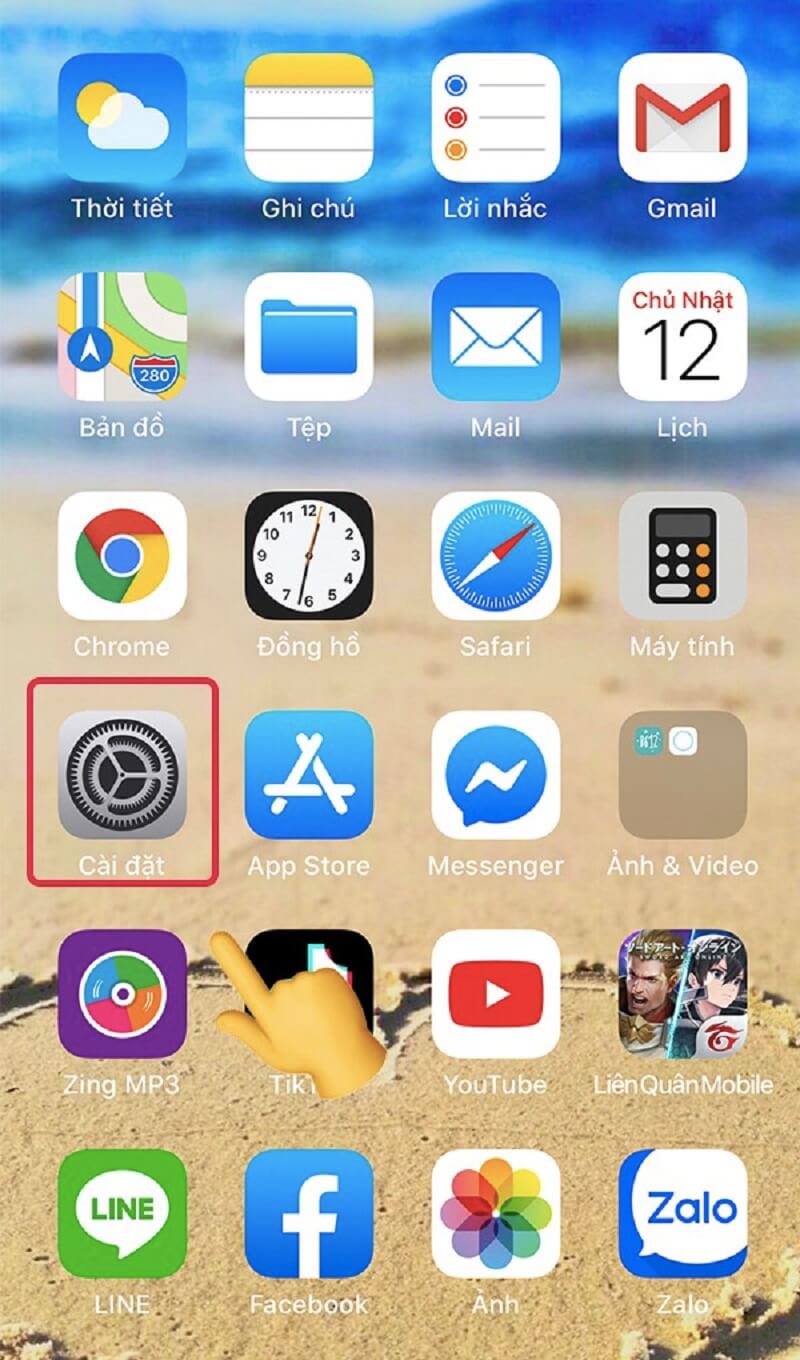Launch the Safari browser
Screen dimensions: 800x1360
pos(495,555)
